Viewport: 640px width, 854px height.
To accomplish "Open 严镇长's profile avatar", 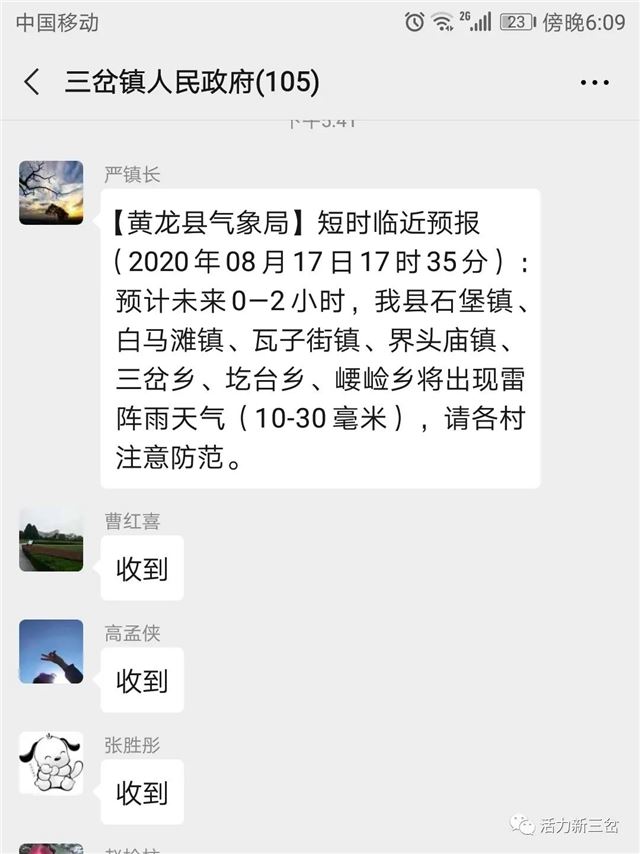I will [x=51, y=192].
